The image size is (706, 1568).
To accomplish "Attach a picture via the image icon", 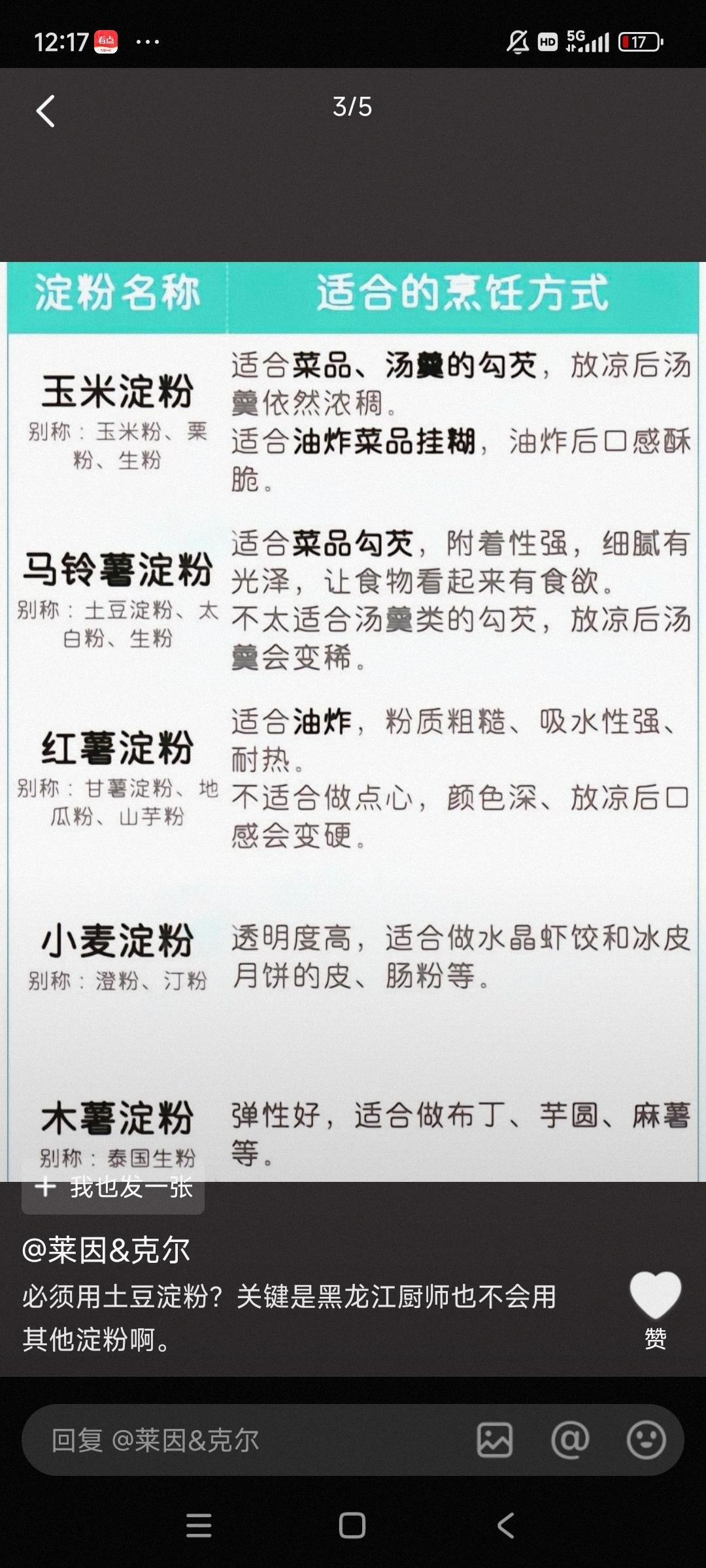I will (495, 1440).
